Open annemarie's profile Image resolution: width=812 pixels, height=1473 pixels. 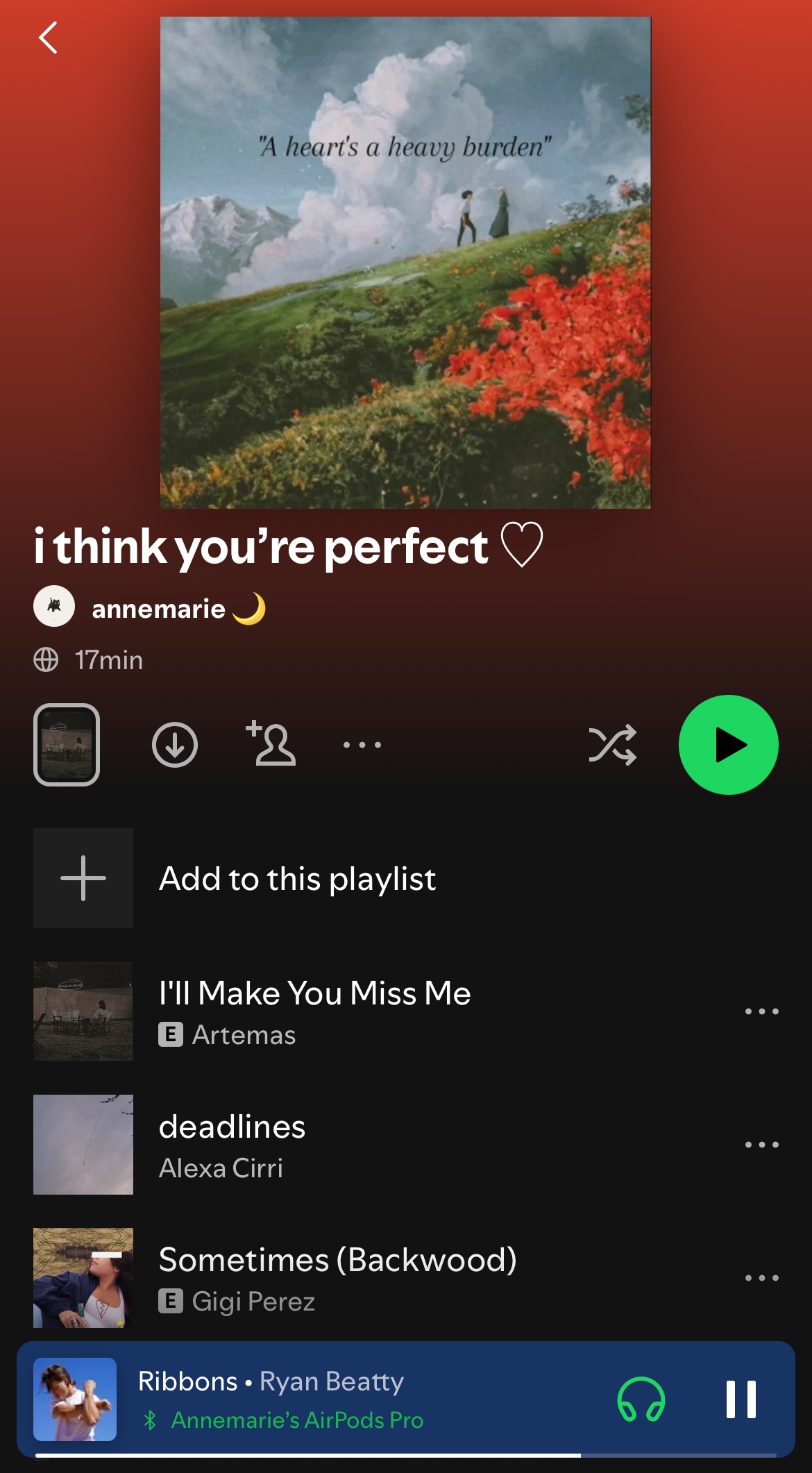149,608
